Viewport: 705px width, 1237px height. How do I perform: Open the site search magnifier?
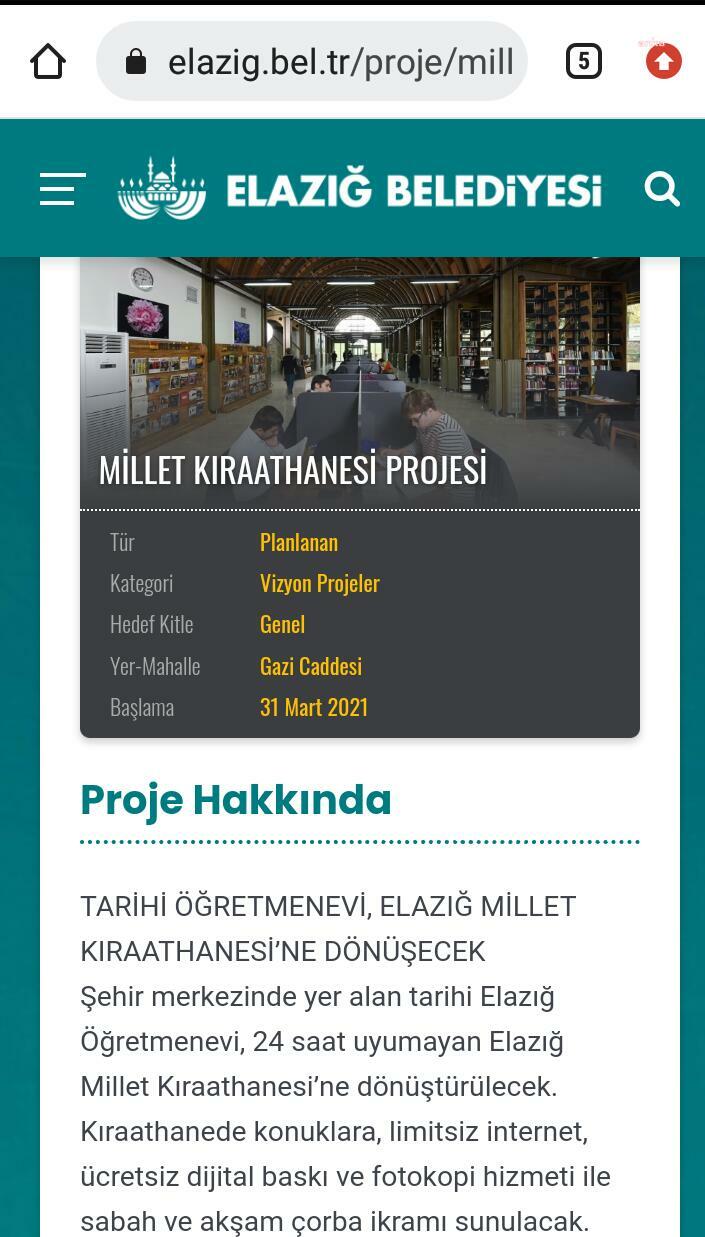click(x=662, y=189)
